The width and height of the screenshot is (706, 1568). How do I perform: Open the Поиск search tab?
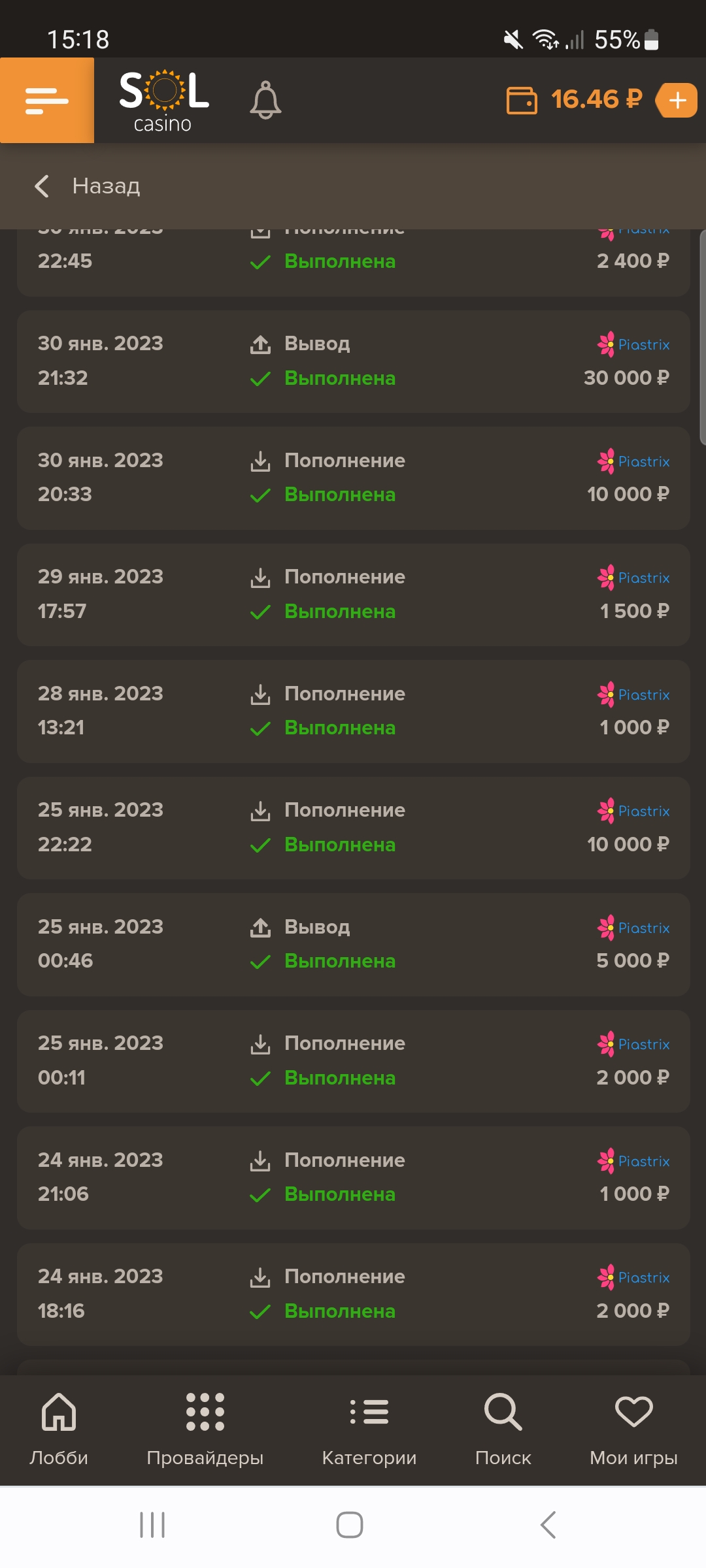(503, 1429)
